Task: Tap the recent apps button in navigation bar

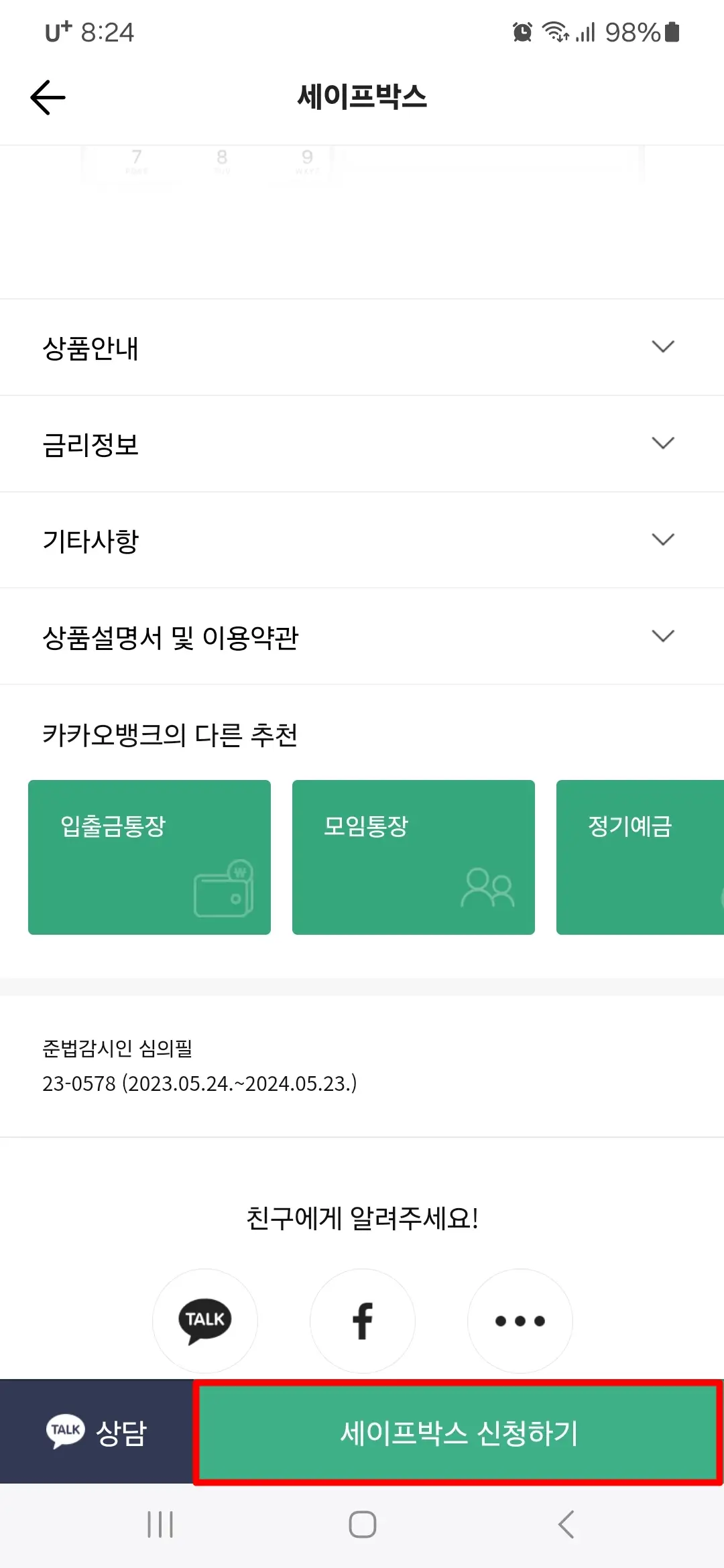Action: pyautogui.click(x=160, y=1525)
